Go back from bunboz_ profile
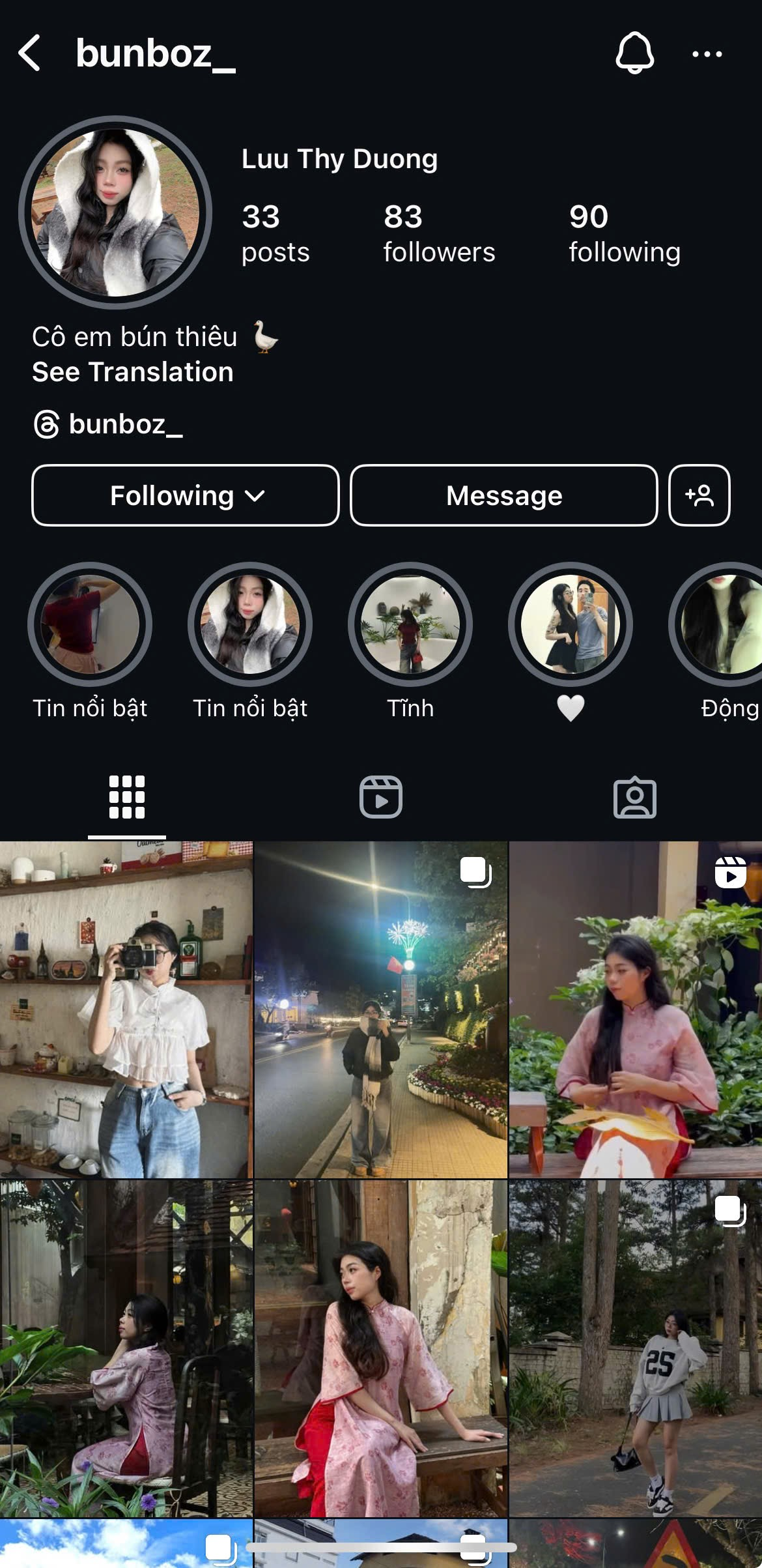 [x=30, y=53]
